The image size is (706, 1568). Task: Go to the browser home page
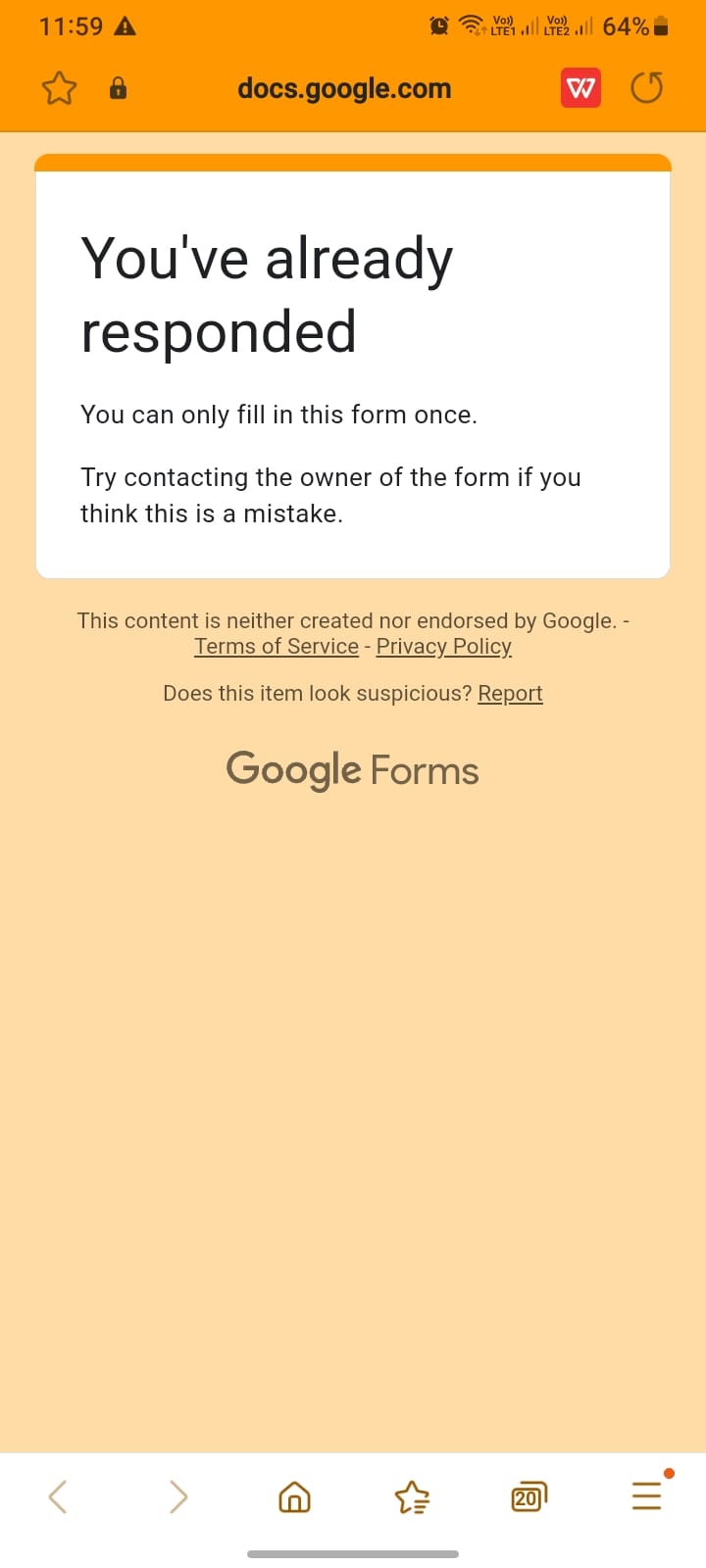coord(294,1496)
